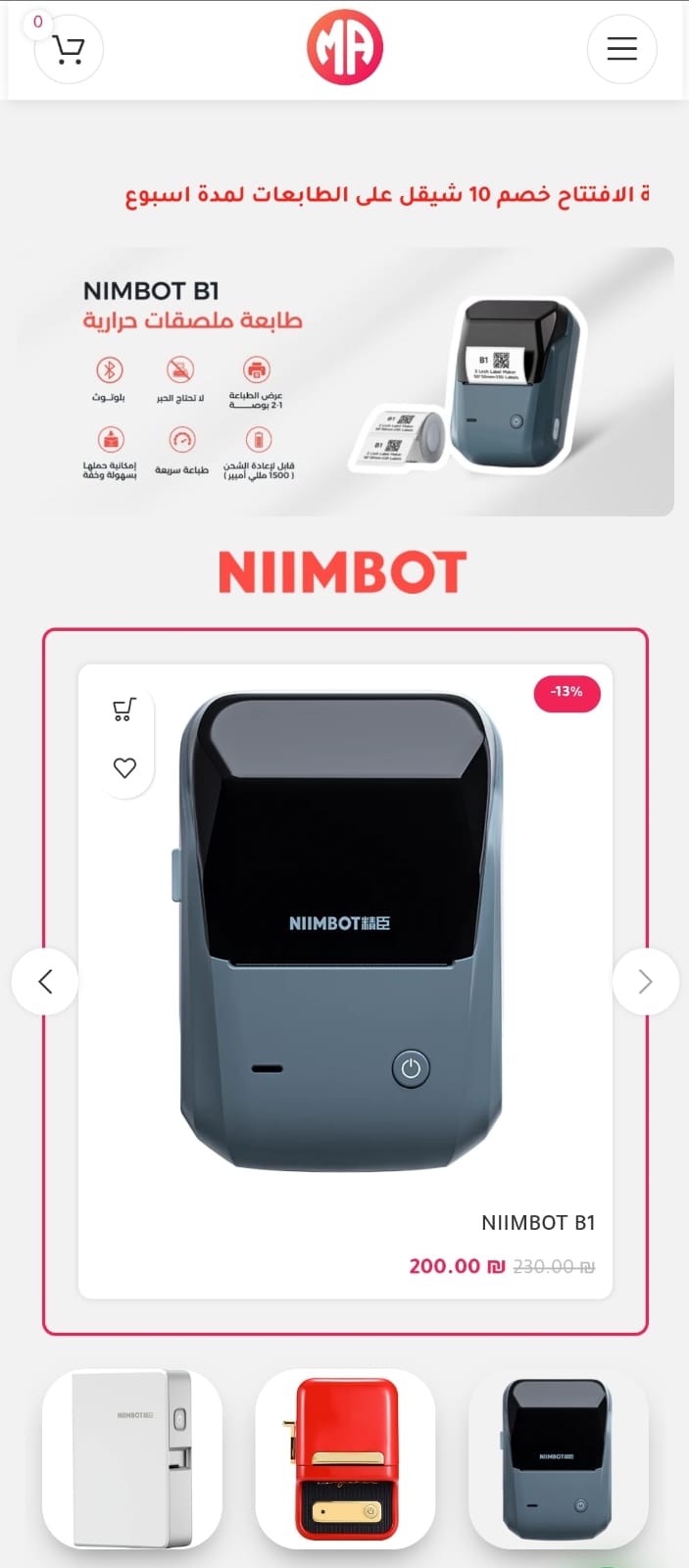Select the red printer thumbnail
689x1568 pixels.
pyautogui.click(x=345, y=1458)
